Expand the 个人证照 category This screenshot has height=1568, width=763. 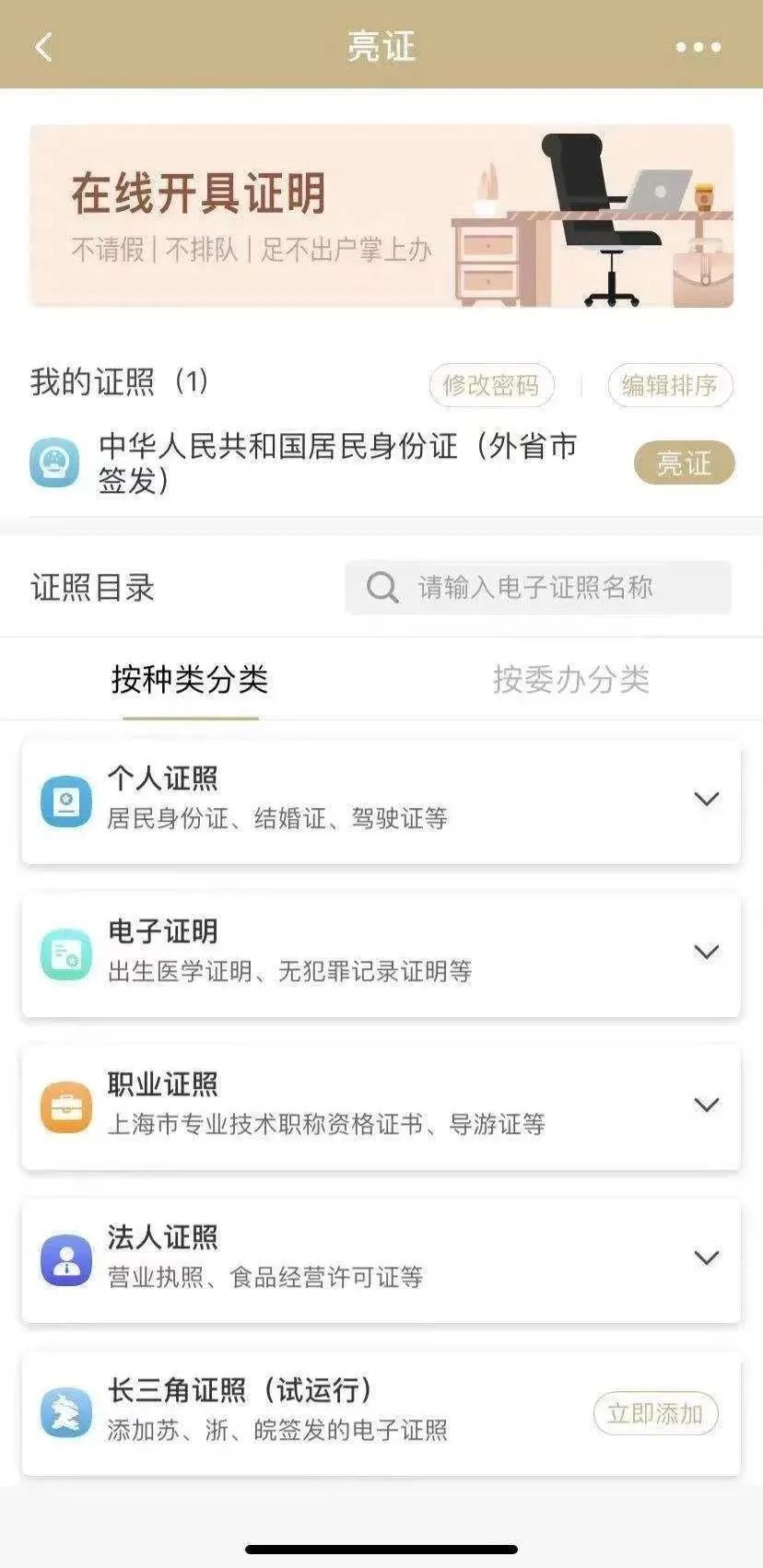(706, 799)
